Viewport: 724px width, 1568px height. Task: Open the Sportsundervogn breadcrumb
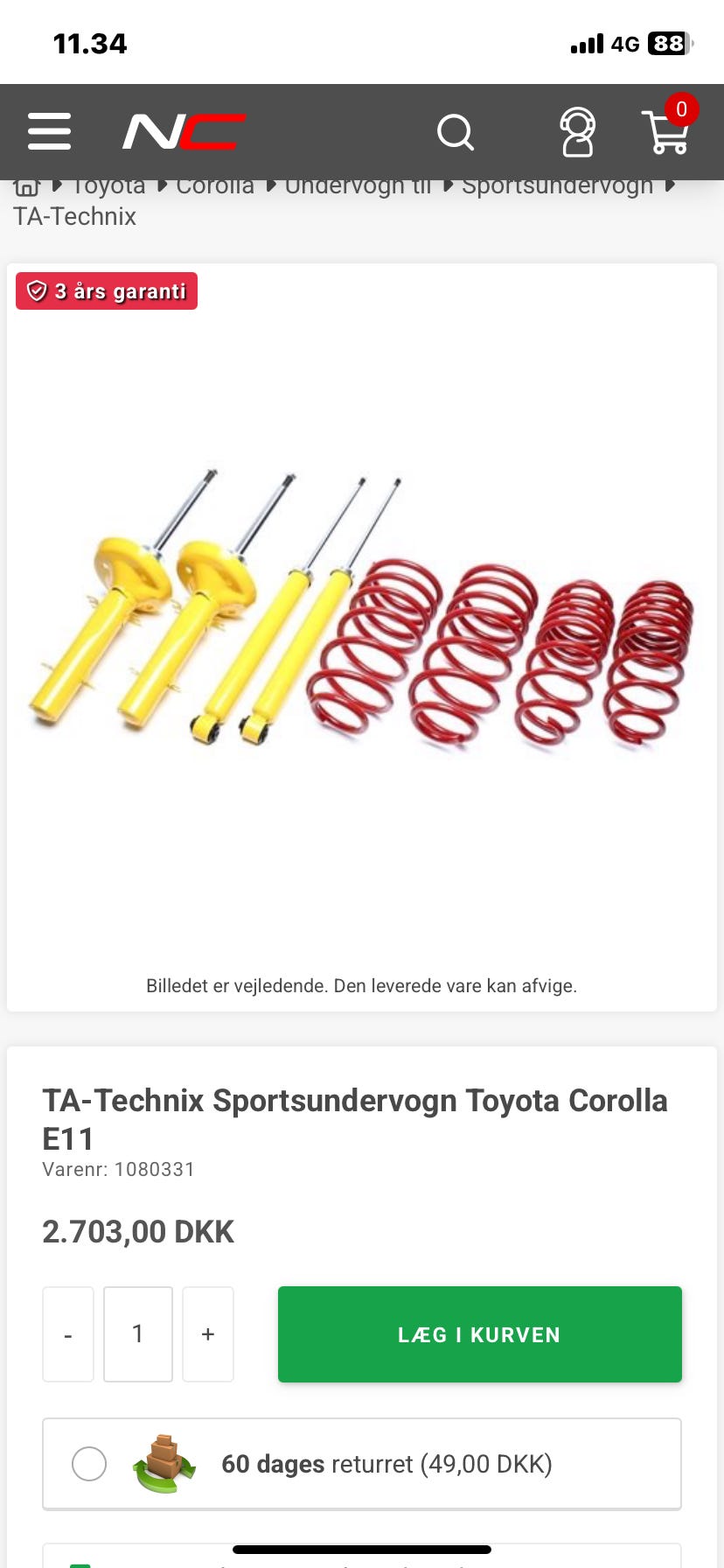557,186
